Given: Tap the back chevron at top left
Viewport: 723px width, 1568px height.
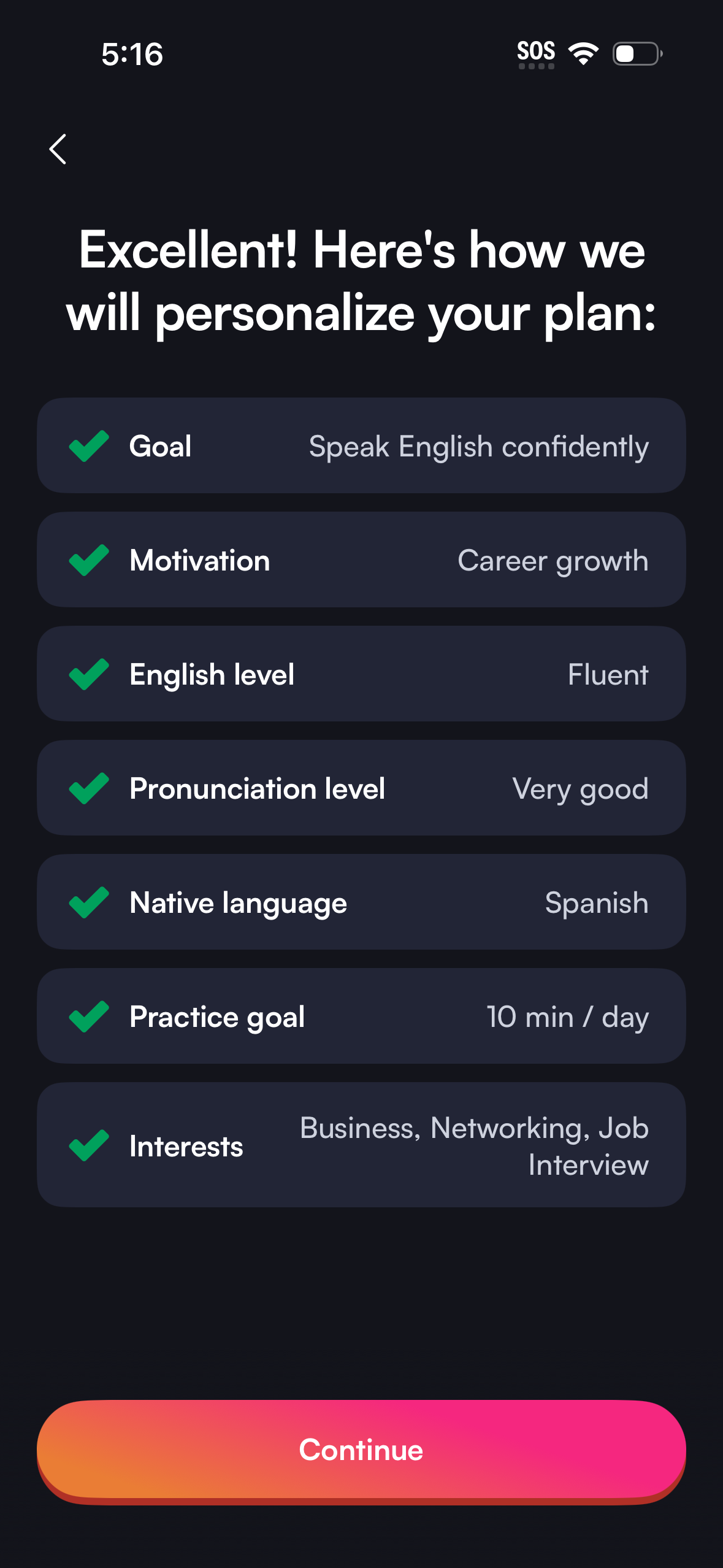Looking at the screenshot, I should [58, 149].
